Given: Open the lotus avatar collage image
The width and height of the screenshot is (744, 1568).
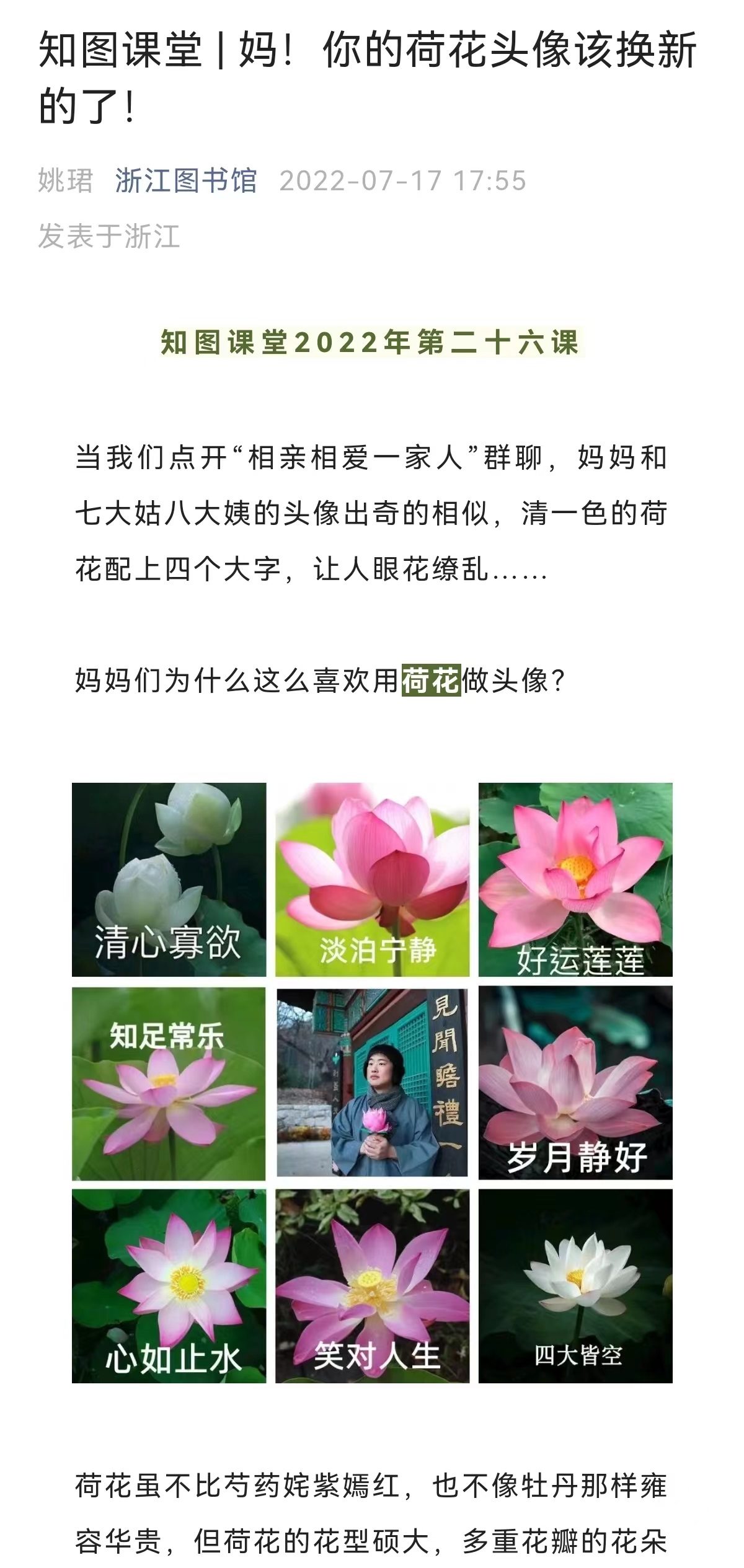Looking at the screenshot, I should [372, 1083].
